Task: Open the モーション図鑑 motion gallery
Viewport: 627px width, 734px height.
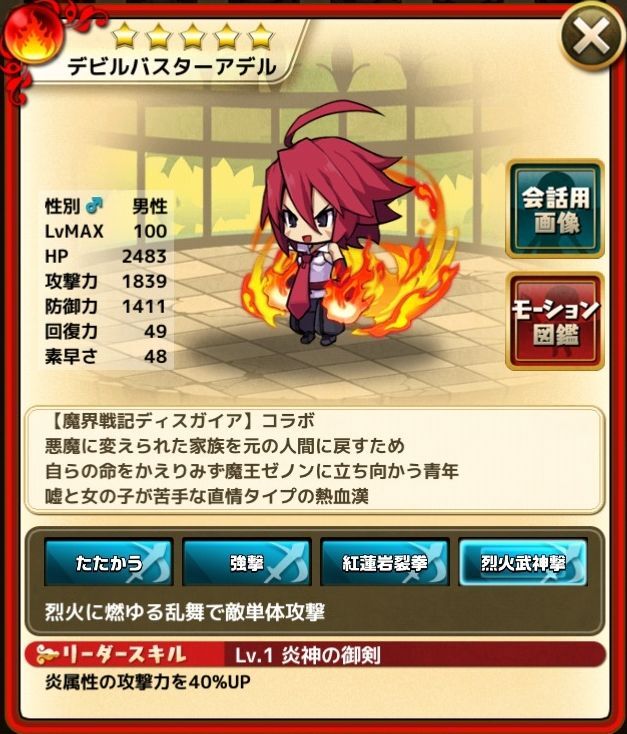Action: (555, 320)
